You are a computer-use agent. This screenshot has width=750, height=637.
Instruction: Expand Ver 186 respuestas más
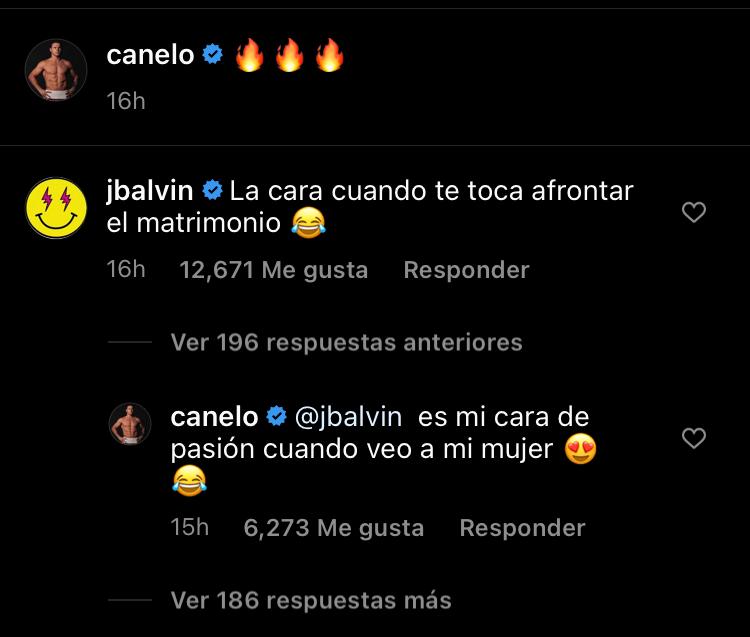(311, 600)
